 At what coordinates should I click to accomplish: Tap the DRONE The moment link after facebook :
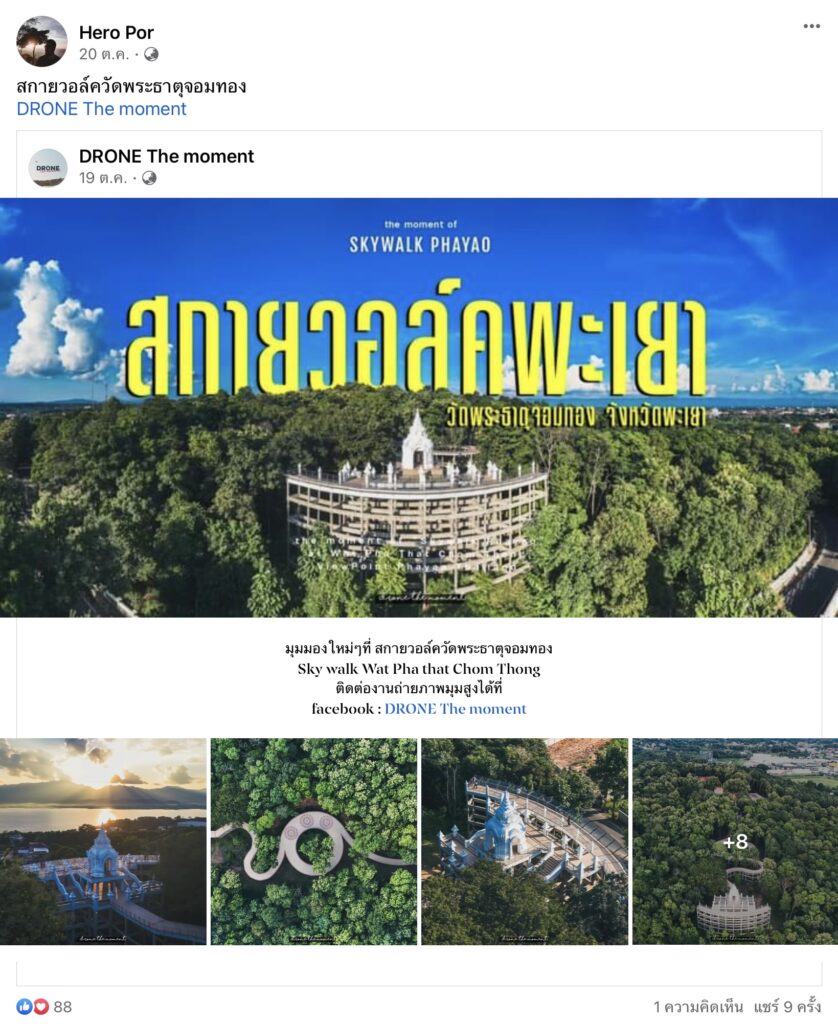455,709
